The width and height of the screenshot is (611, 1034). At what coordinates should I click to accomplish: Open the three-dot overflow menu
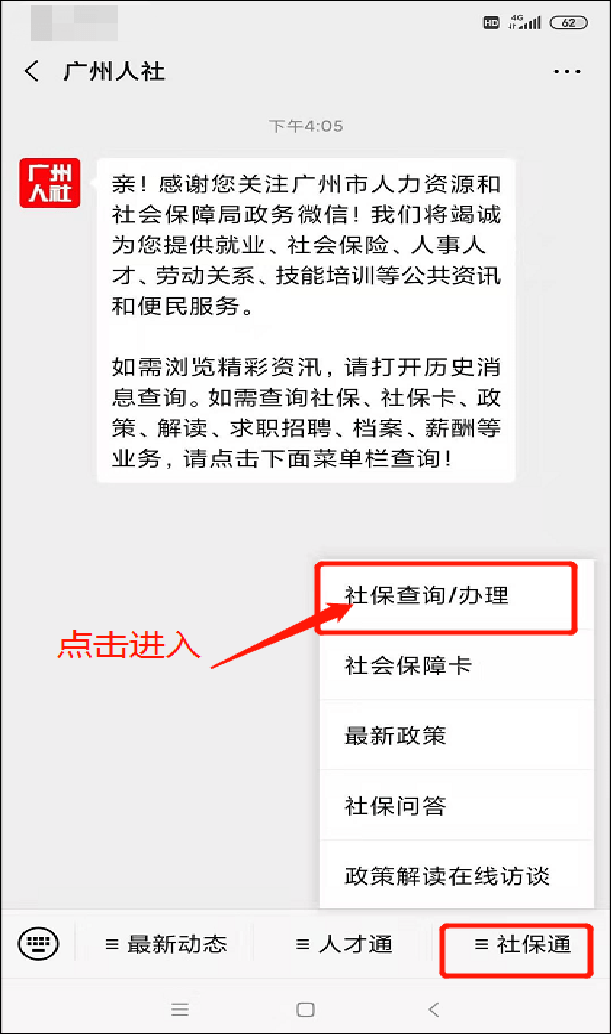(567, 72)
